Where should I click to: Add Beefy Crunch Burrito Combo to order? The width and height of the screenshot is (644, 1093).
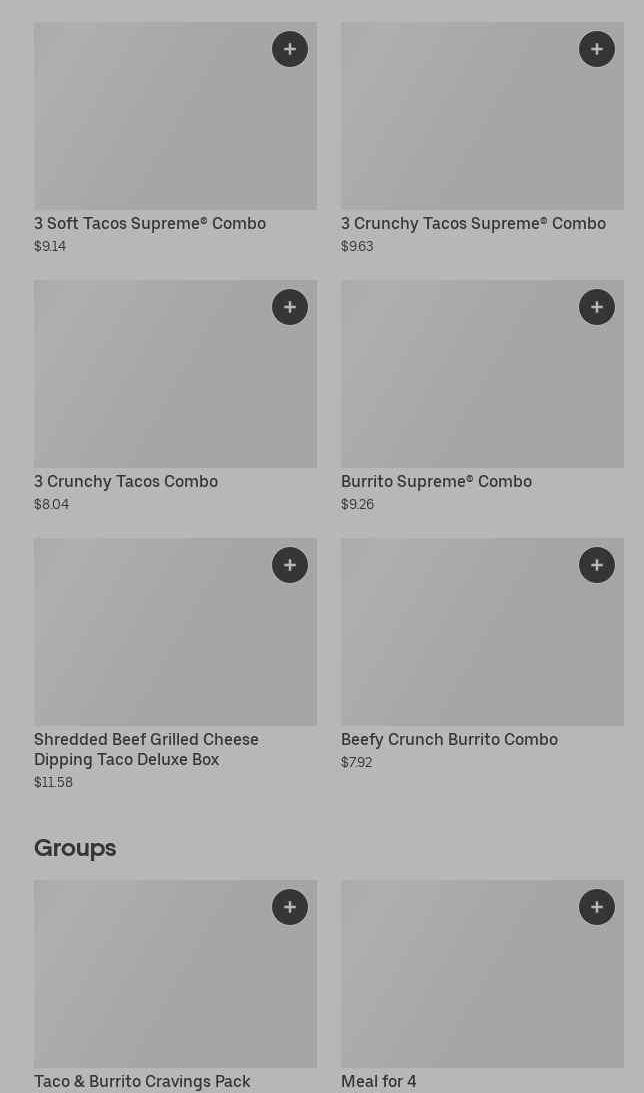tap(597, 565)
